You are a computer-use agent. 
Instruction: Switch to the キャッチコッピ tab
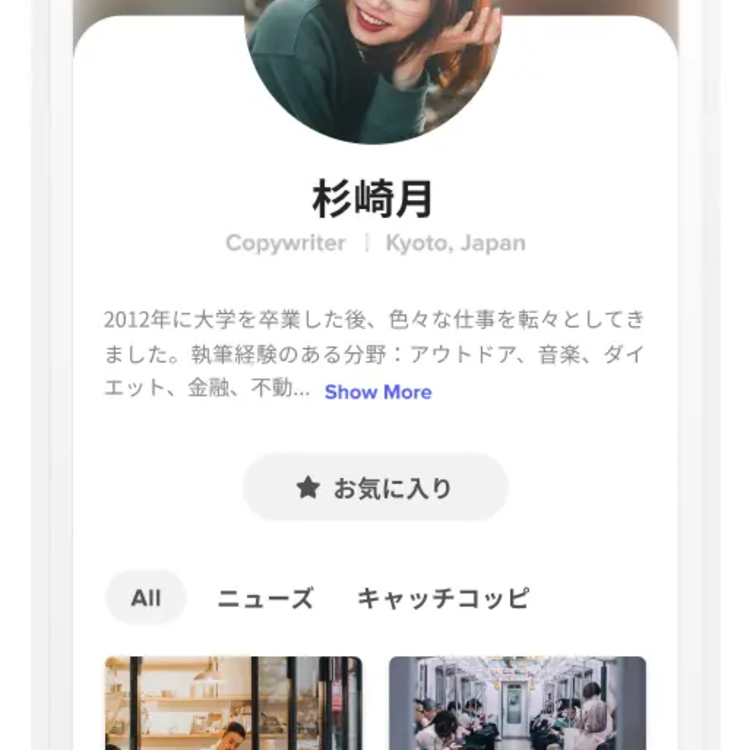(x=443, y=599)
